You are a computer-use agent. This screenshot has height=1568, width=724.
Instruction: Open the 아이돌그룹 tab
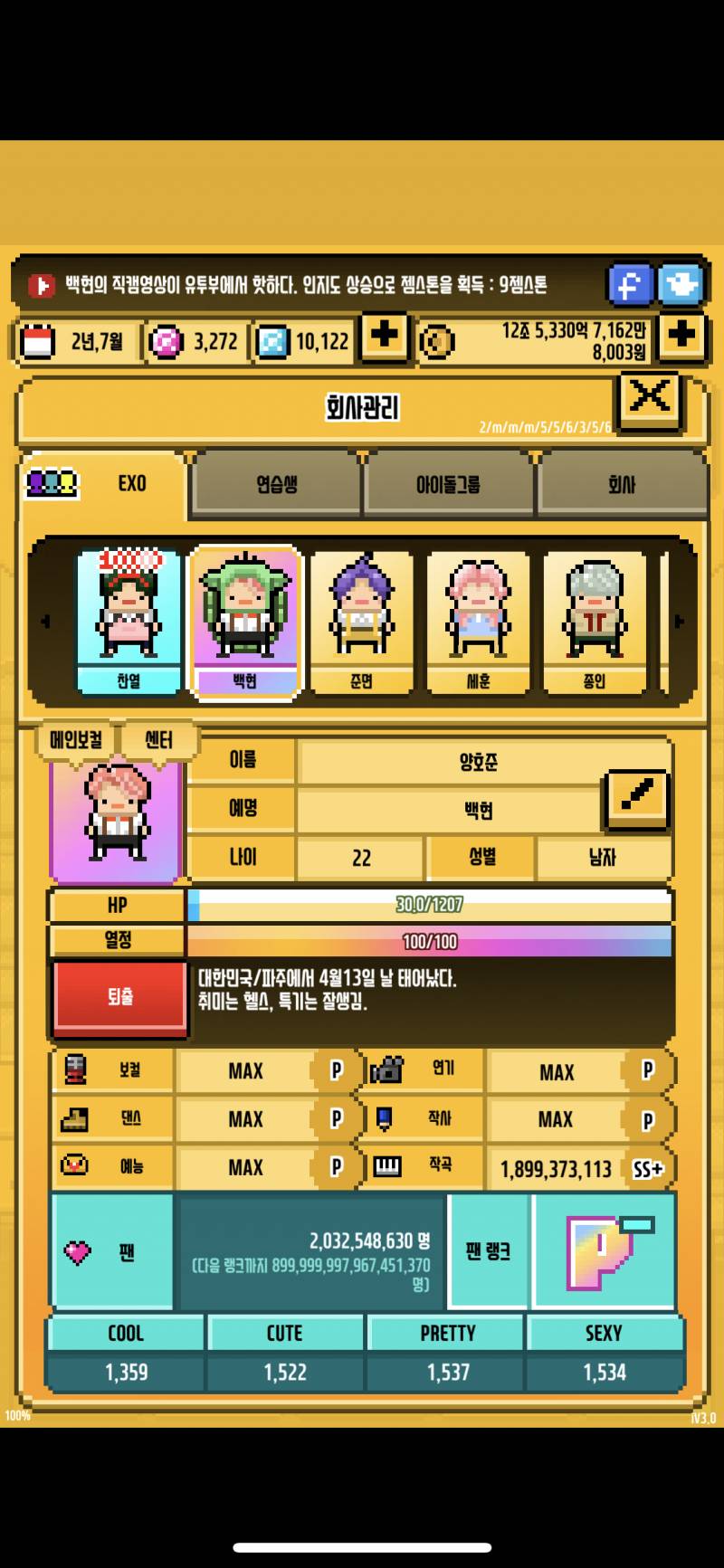point(448,485)
